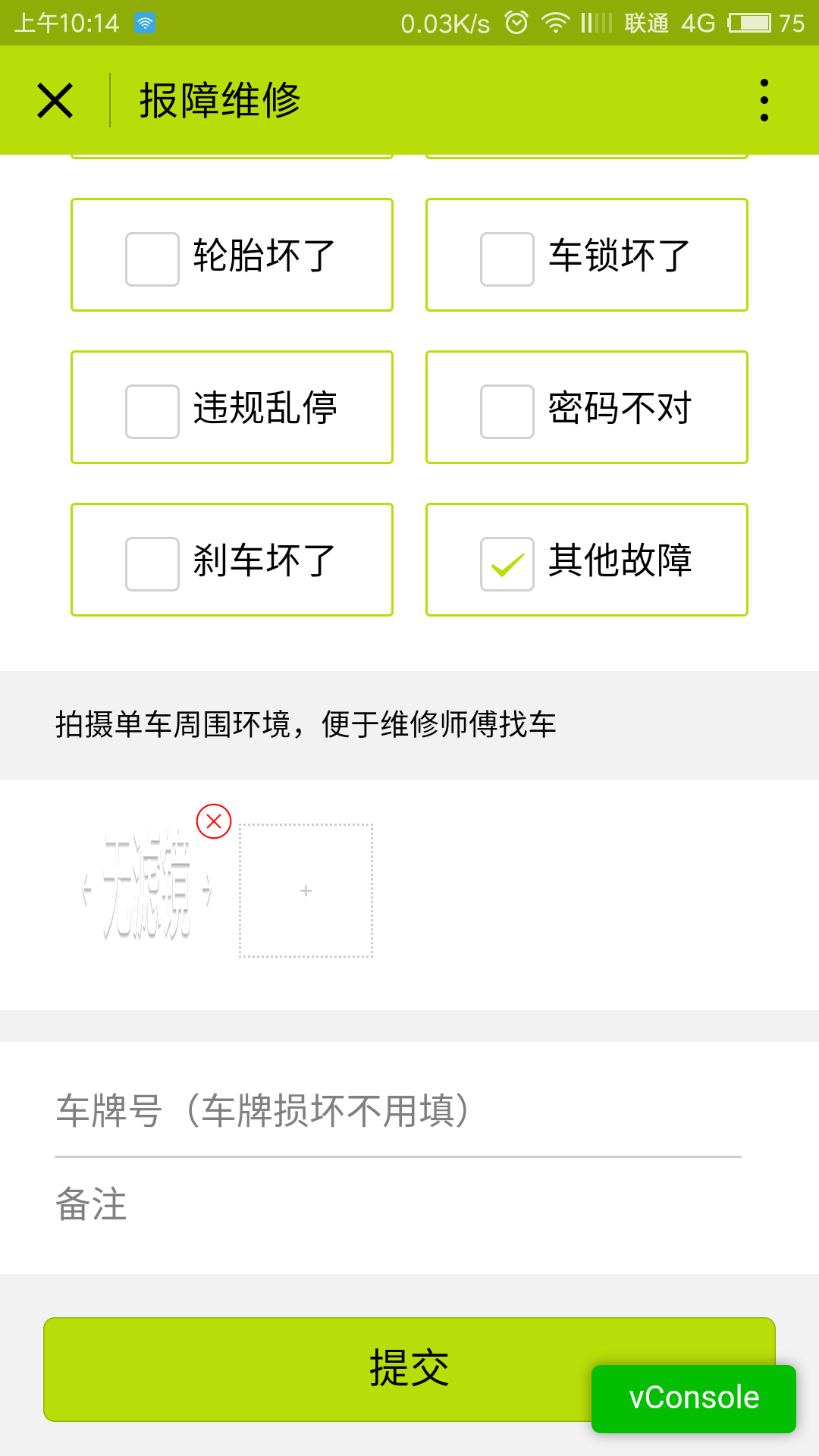Remove the uploaded photo with red X
The width and height of the screenshot is (819, 1456).
coord(214,821)
